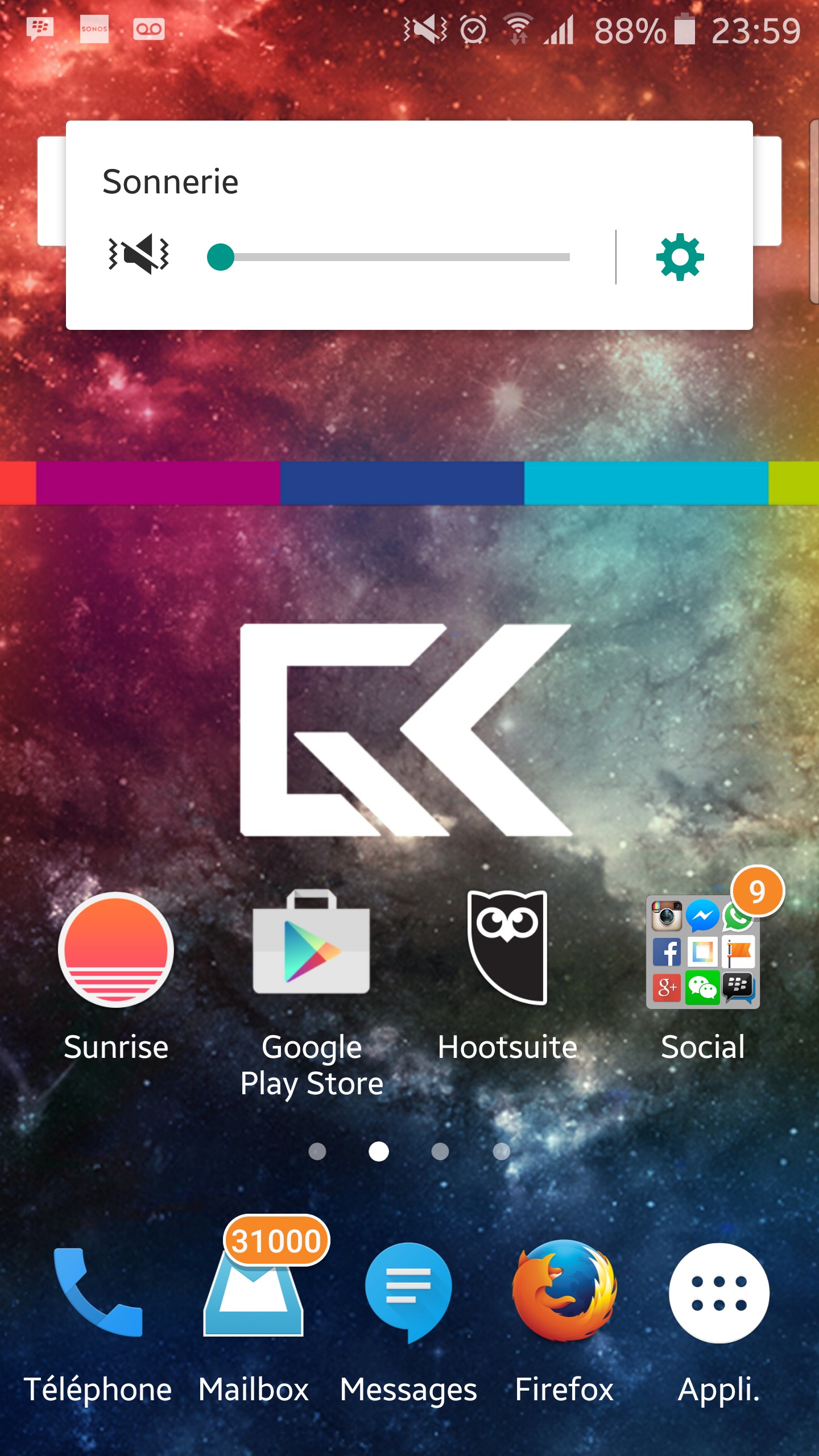Screen dimensions: 819x1456
Task: Open the volume settings gear icon
Action: tap(680, 257)
